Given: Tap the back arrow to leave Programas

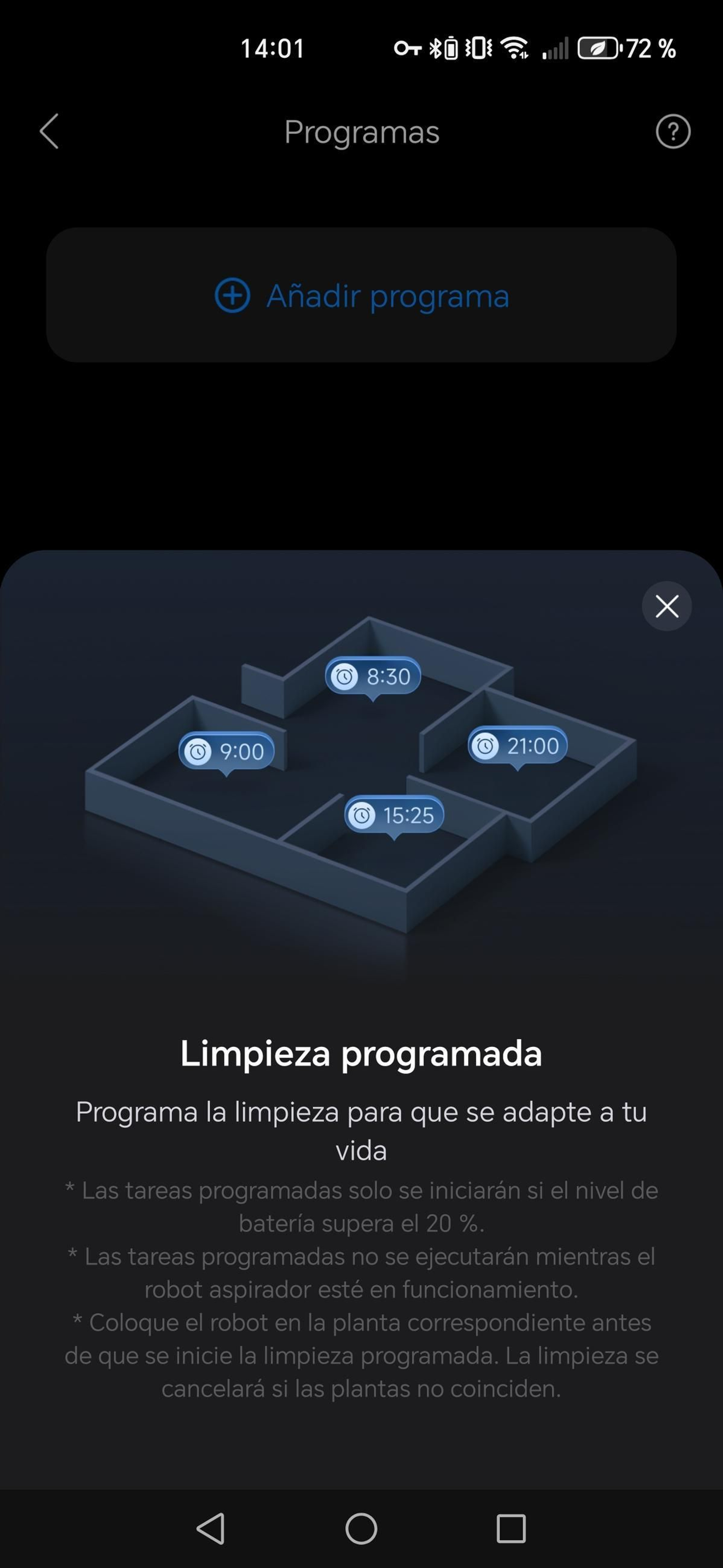Looking at the screenshot, I should click(x=49, y=132).
